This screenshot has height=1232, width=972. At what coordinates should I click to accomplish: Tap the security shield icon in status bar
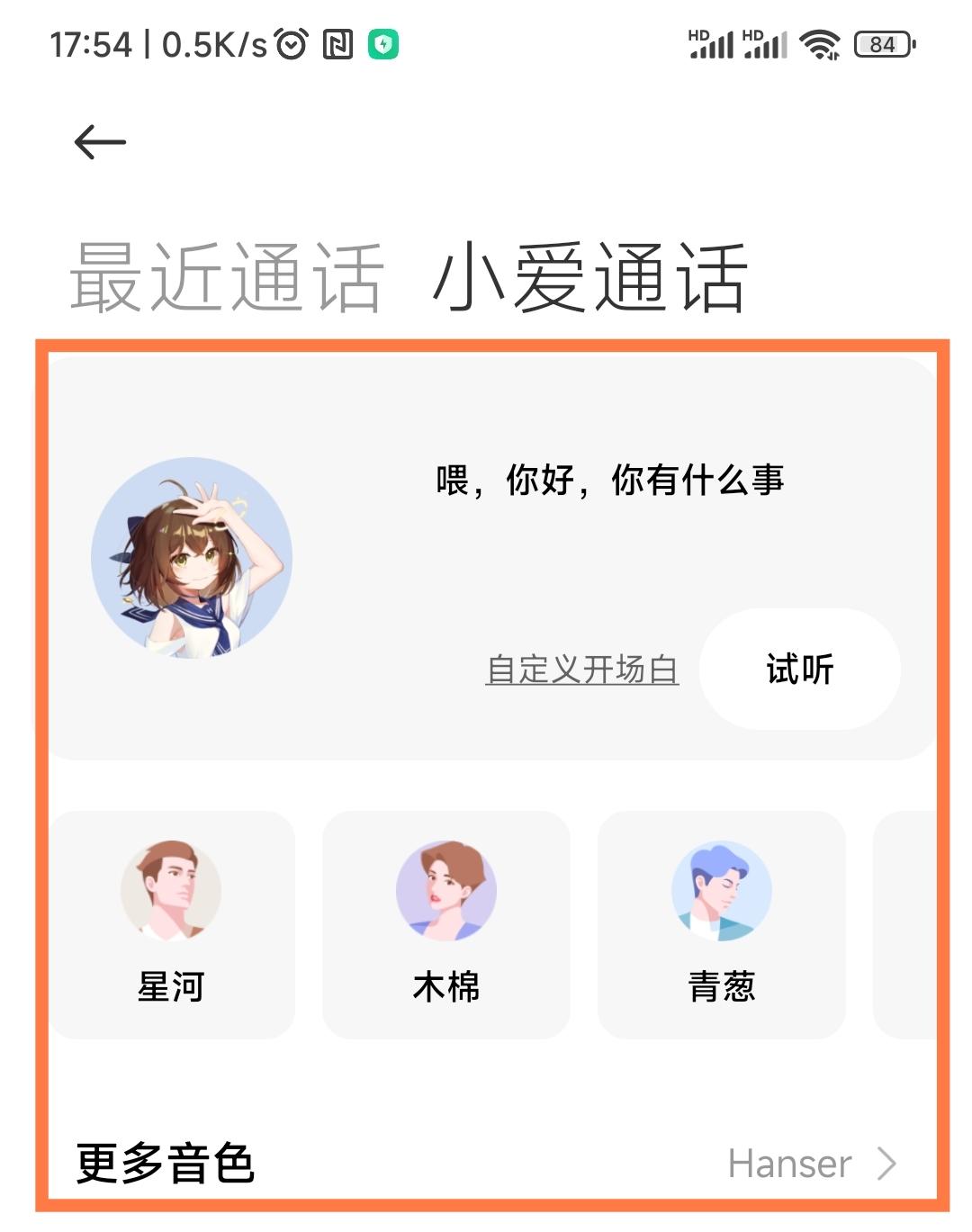382,42
